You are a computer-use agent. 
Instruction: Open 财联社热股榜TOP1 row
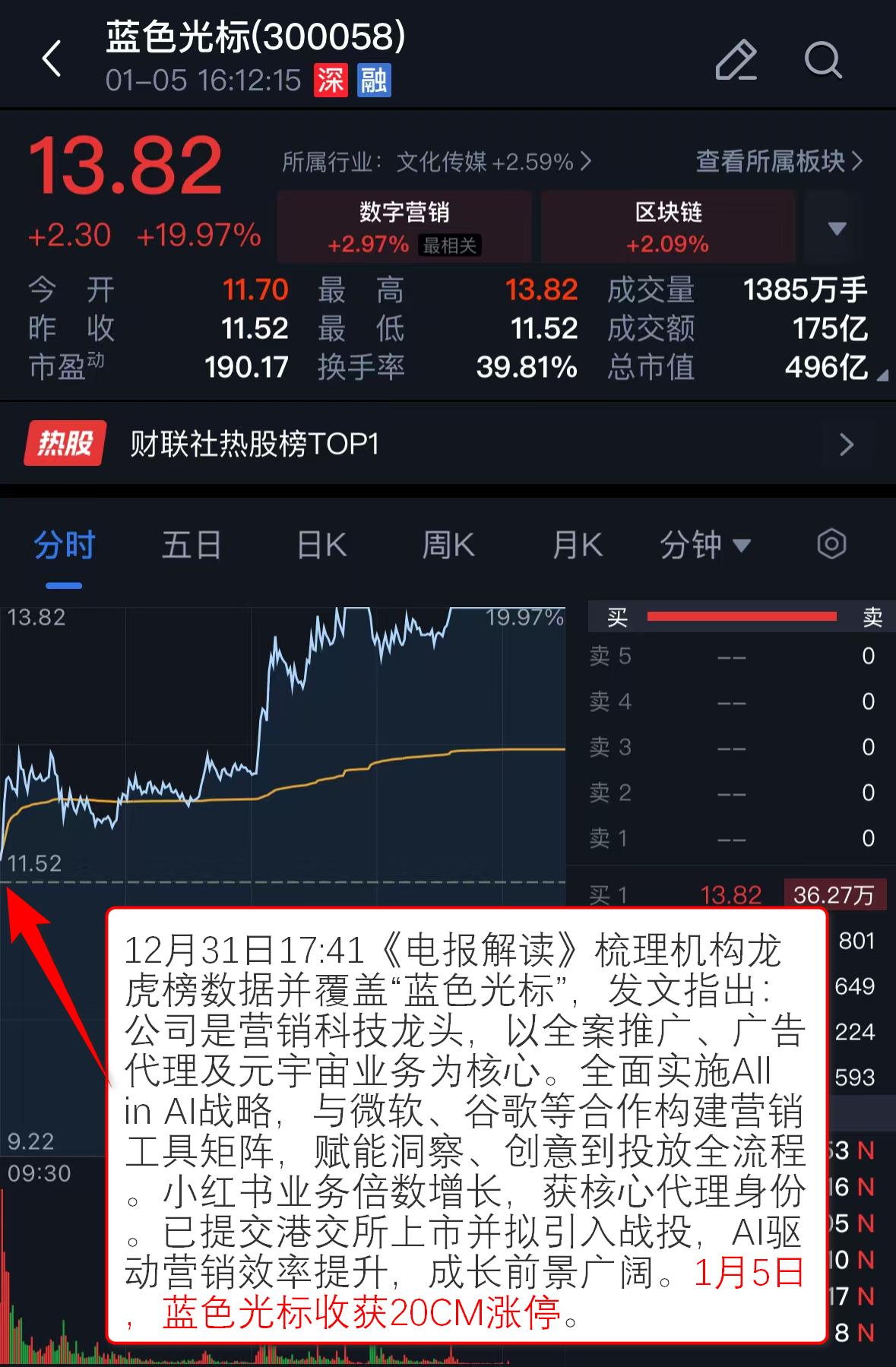click(x=448, y=444)
